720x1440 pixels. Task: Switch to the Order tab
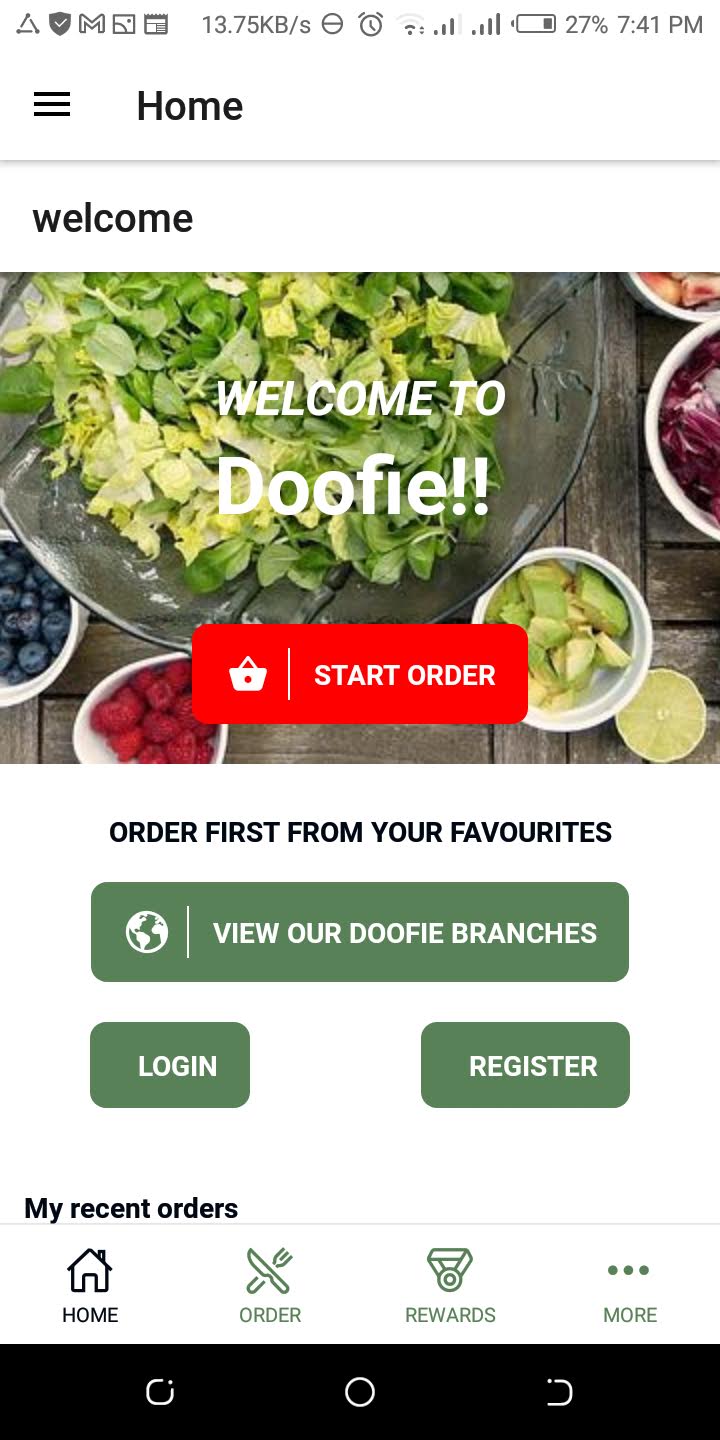(x=269, y=1285)
